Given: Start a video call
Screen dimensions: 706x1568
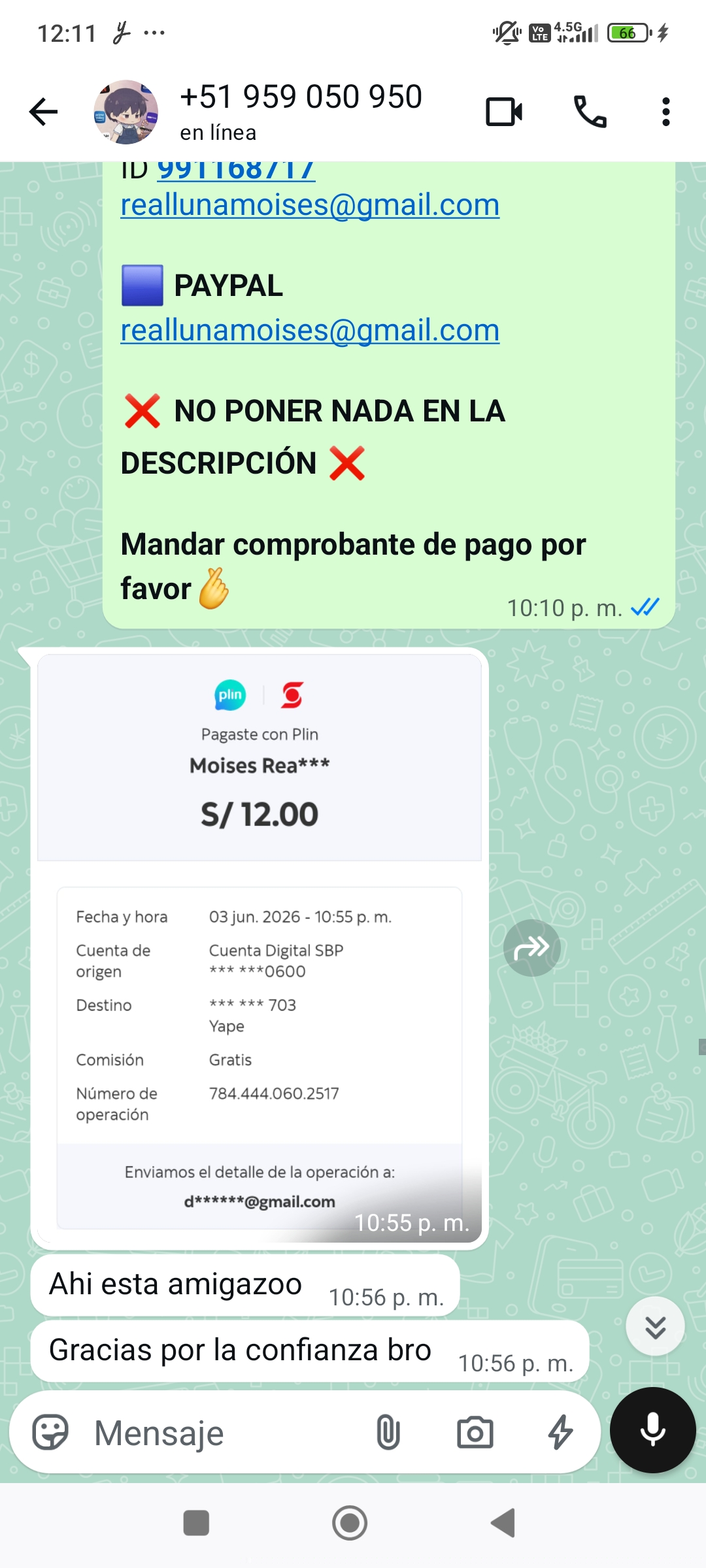Looking at the screenshot, I should tap(504, 112).
